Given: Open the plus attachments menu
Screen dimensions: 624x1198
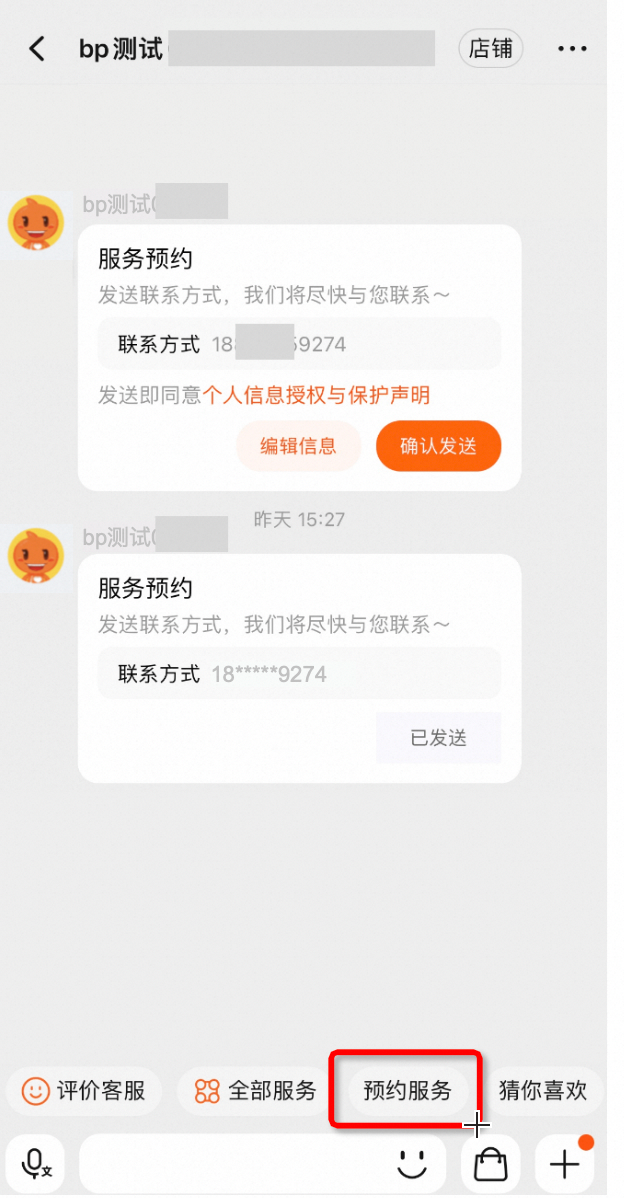Looking at the screenshot, I should [x=565, y=1164].
